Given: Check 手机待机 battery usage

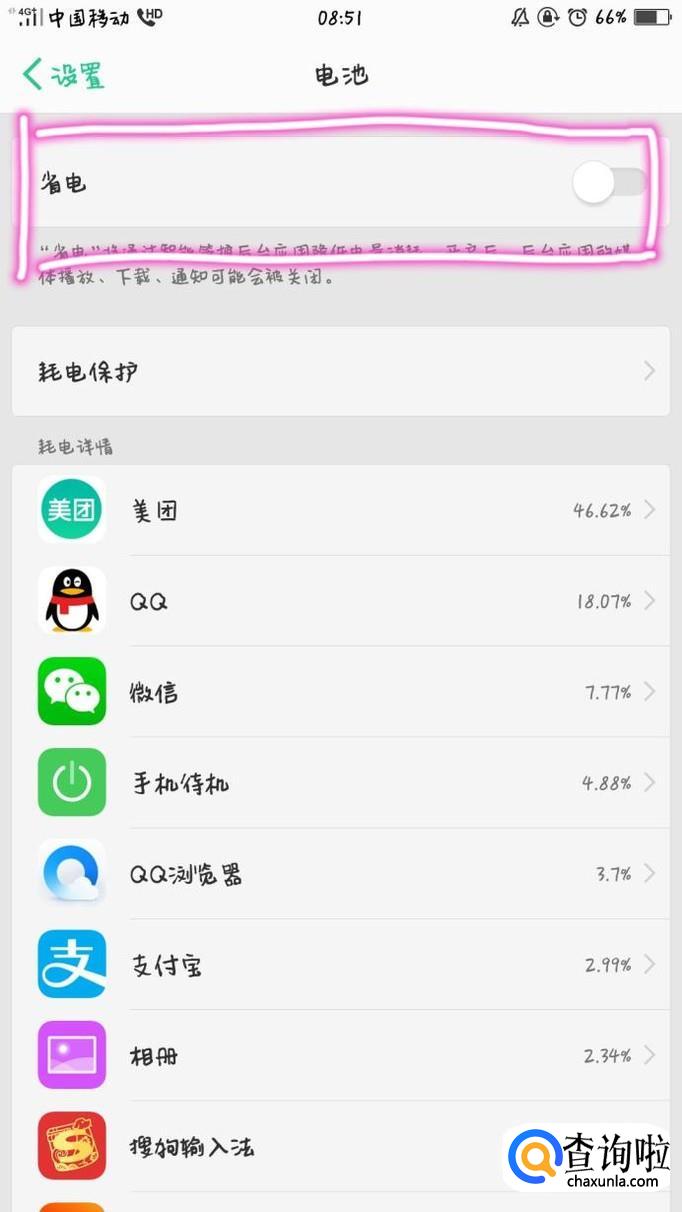Looking at the screenshot, I should (x=340, y=782).
